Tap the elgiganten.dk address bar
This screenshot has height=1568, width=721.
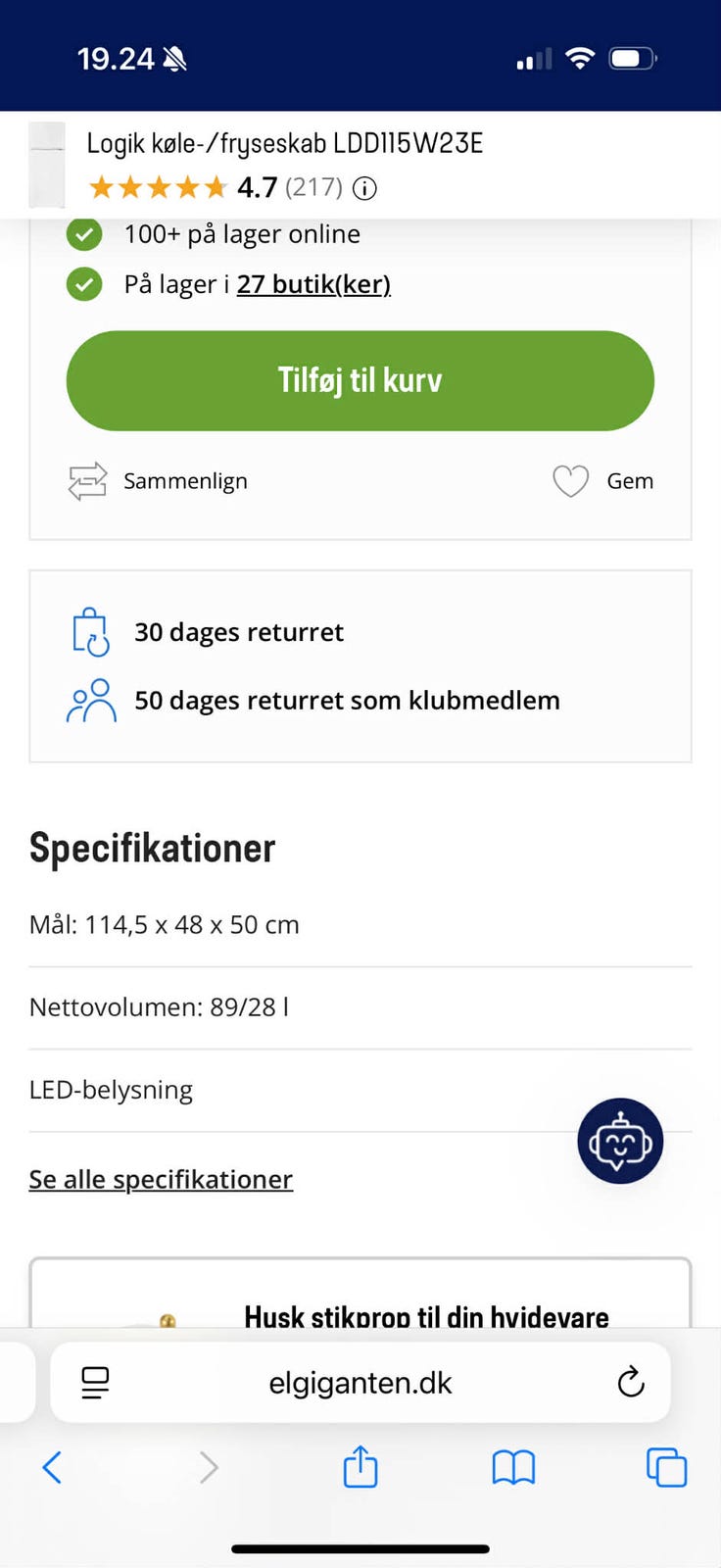(360, 1383)
